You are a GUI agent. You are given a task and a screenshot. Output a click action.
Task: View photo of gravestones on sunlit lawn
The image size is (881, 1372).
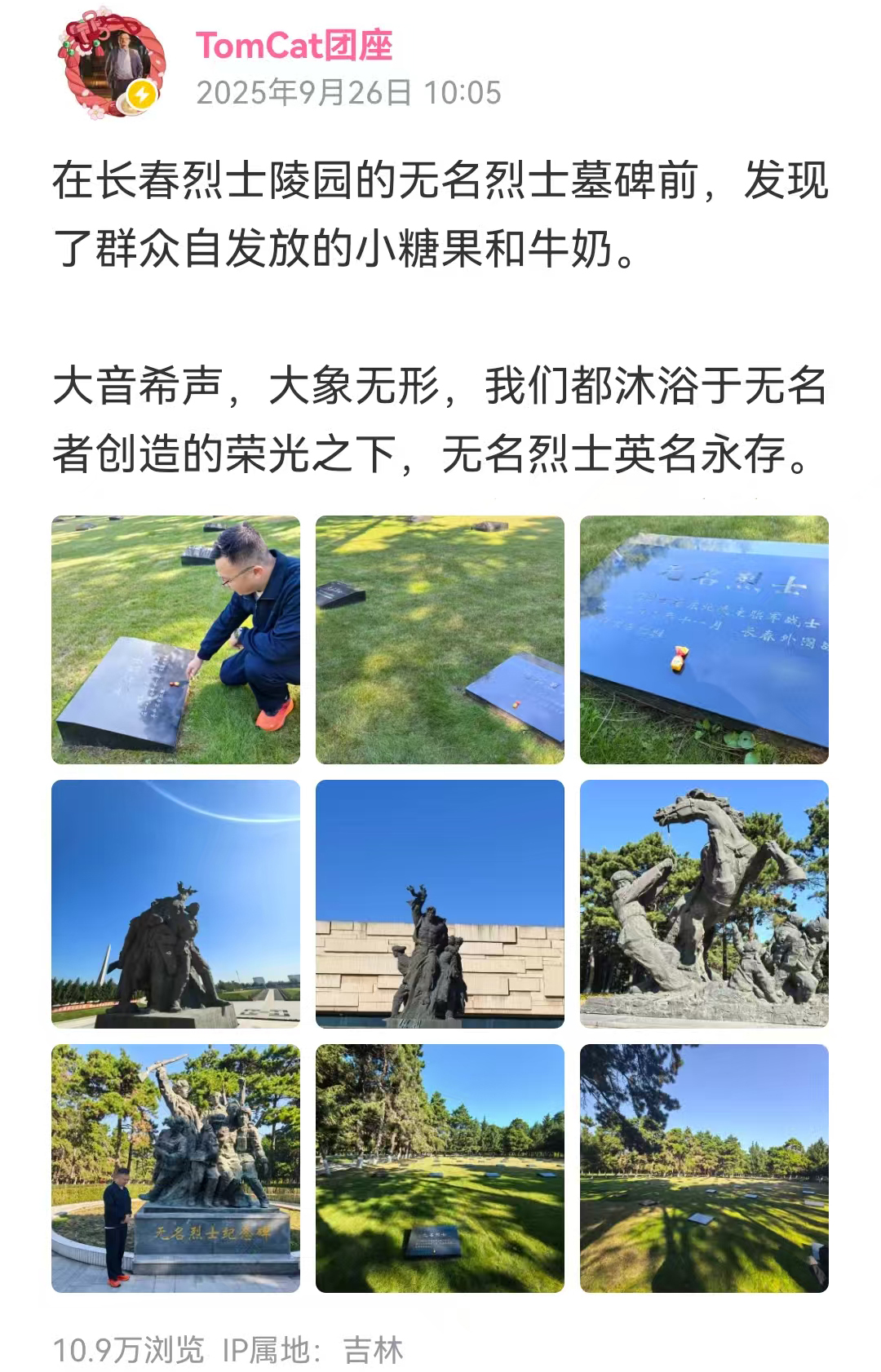440,640
